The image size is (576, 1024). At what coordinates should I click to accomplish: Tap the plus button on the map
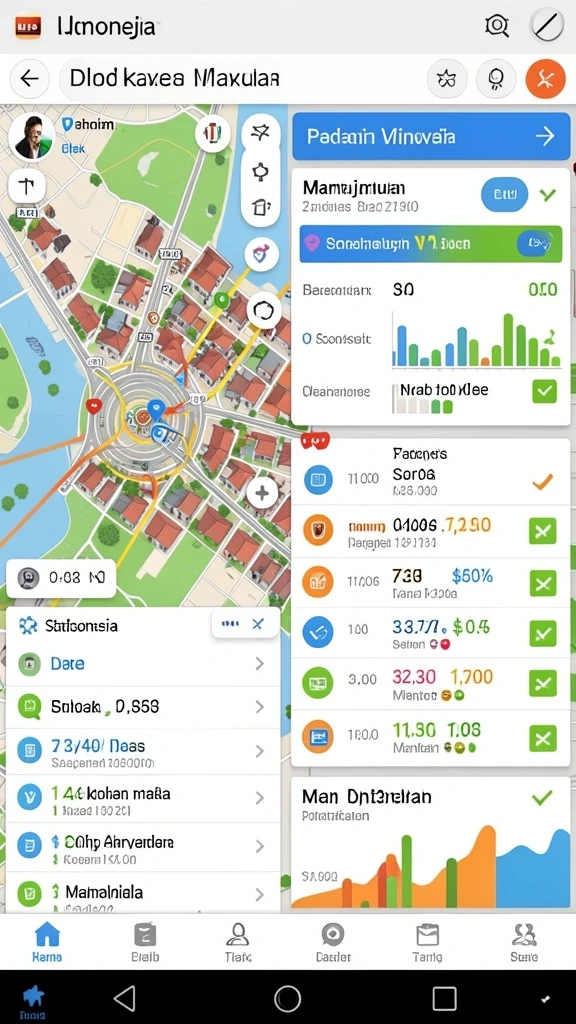(x=263, y=492)
